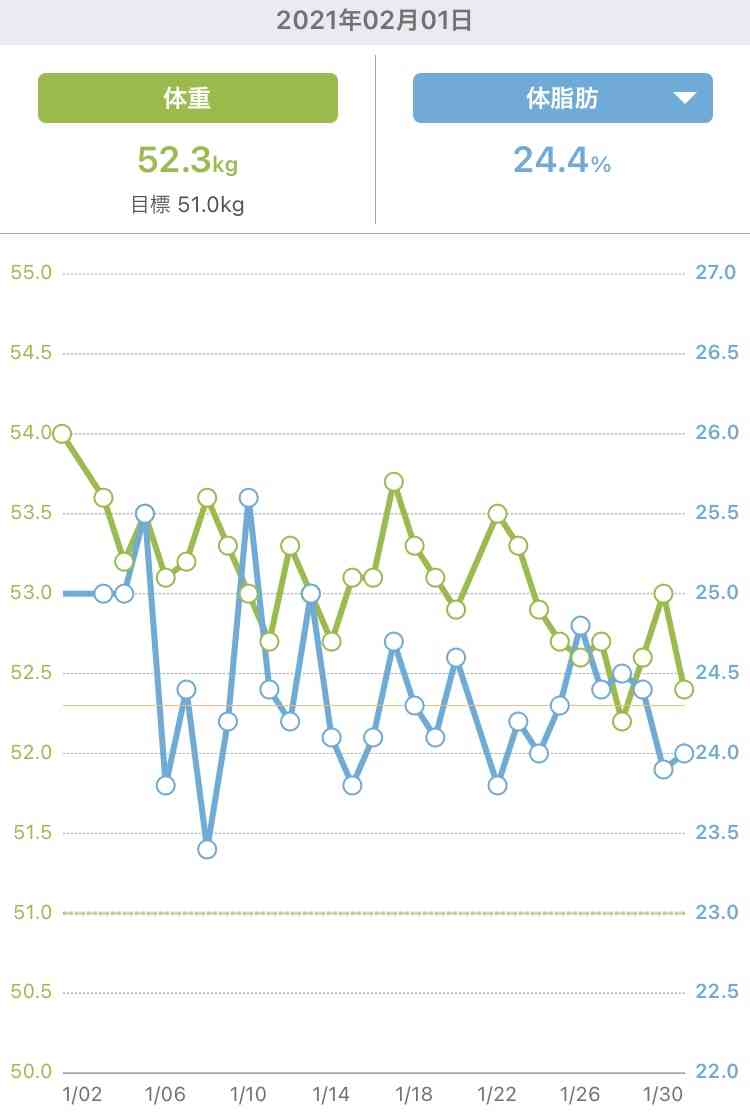This screenshot has height=1118, width=750.
Task: Click the 目標 51.0kg goal label
Action: tap(186, 205)
